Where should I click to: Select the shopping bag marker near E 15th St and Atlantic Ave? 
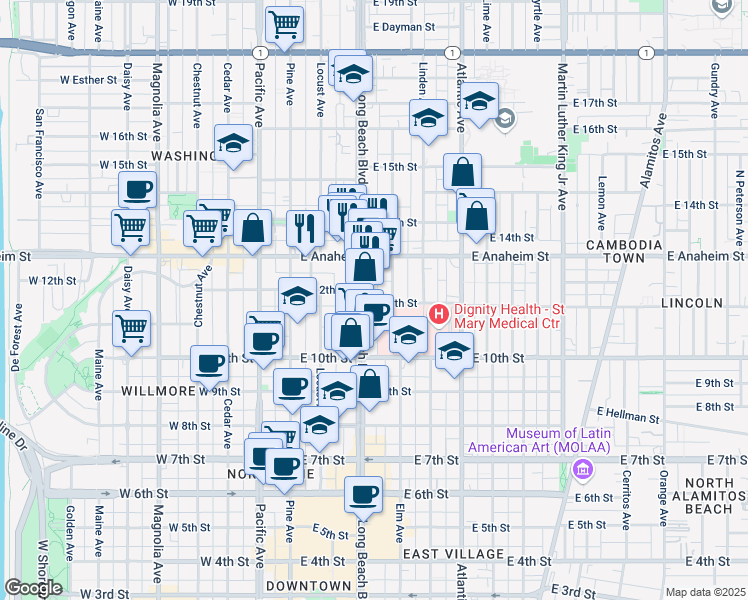(463, 171)
